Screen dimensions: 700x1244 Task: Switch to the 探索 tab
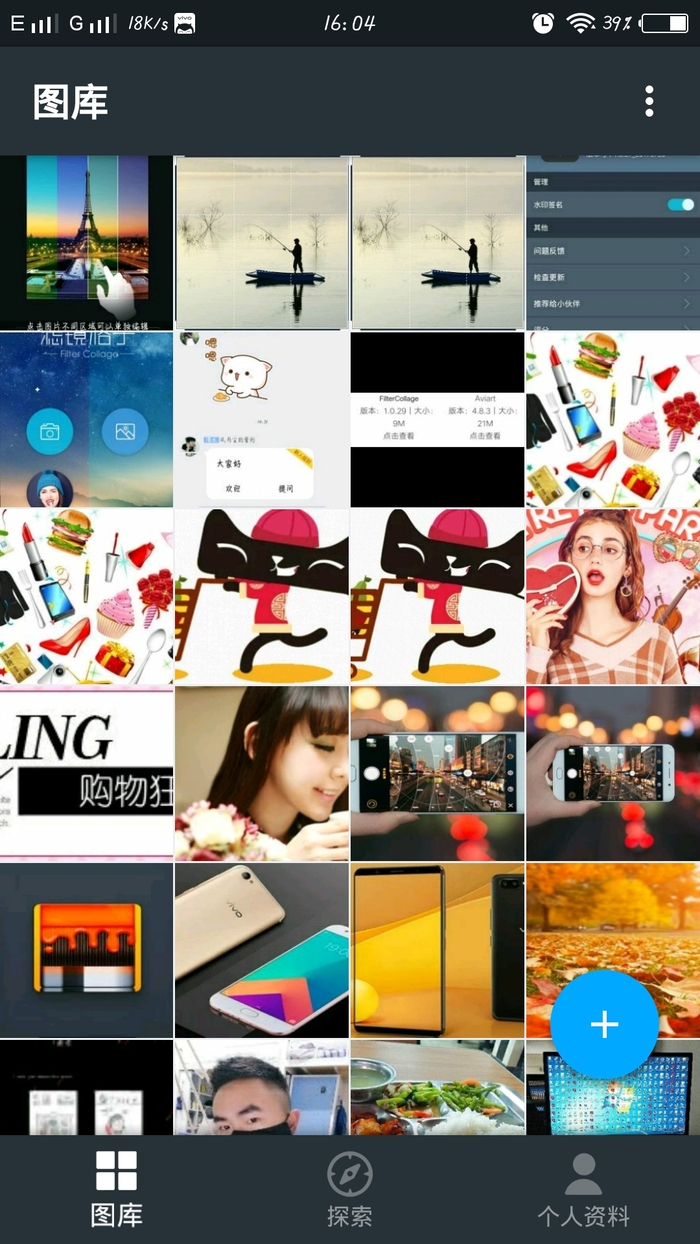(350, 1189)
